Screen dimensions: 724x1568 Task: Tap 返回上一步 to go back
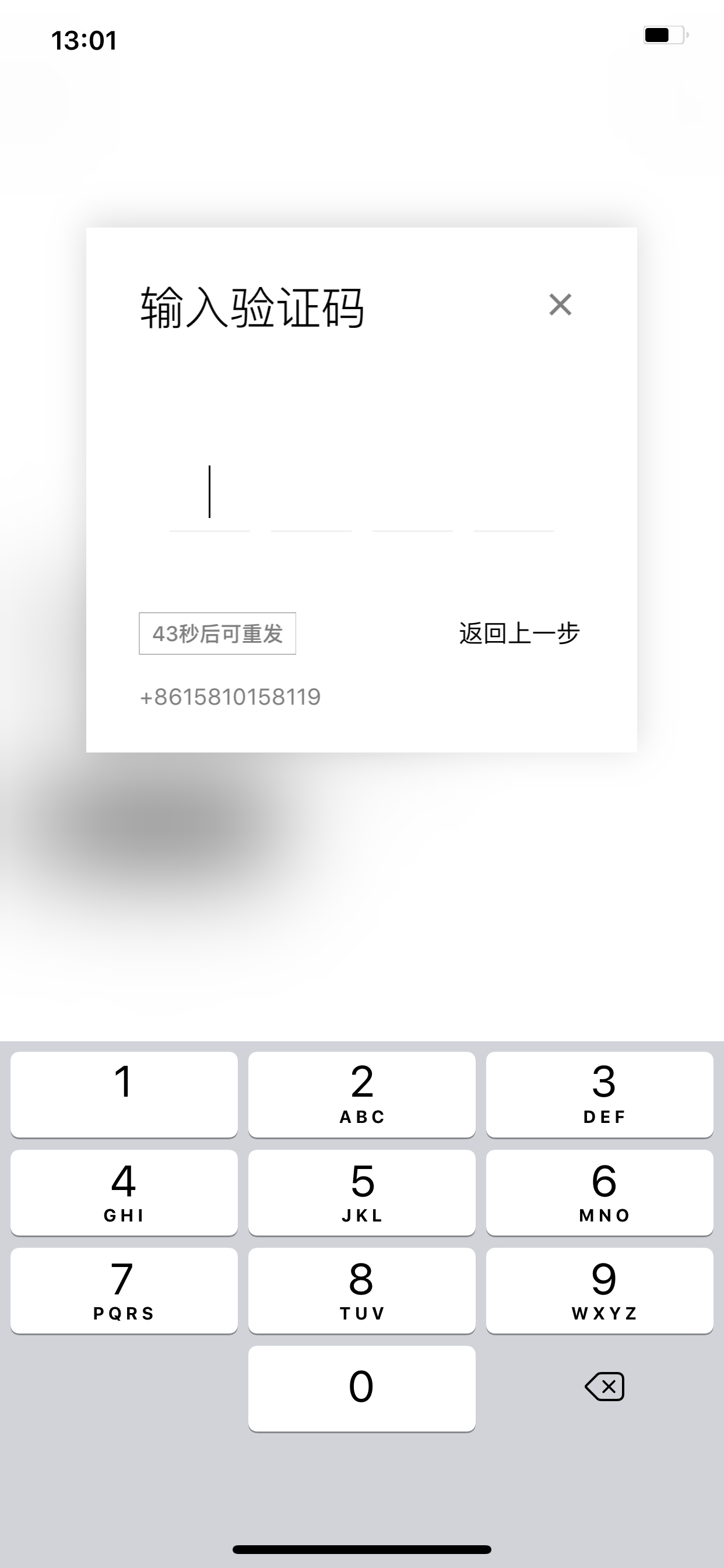point(519,633)
